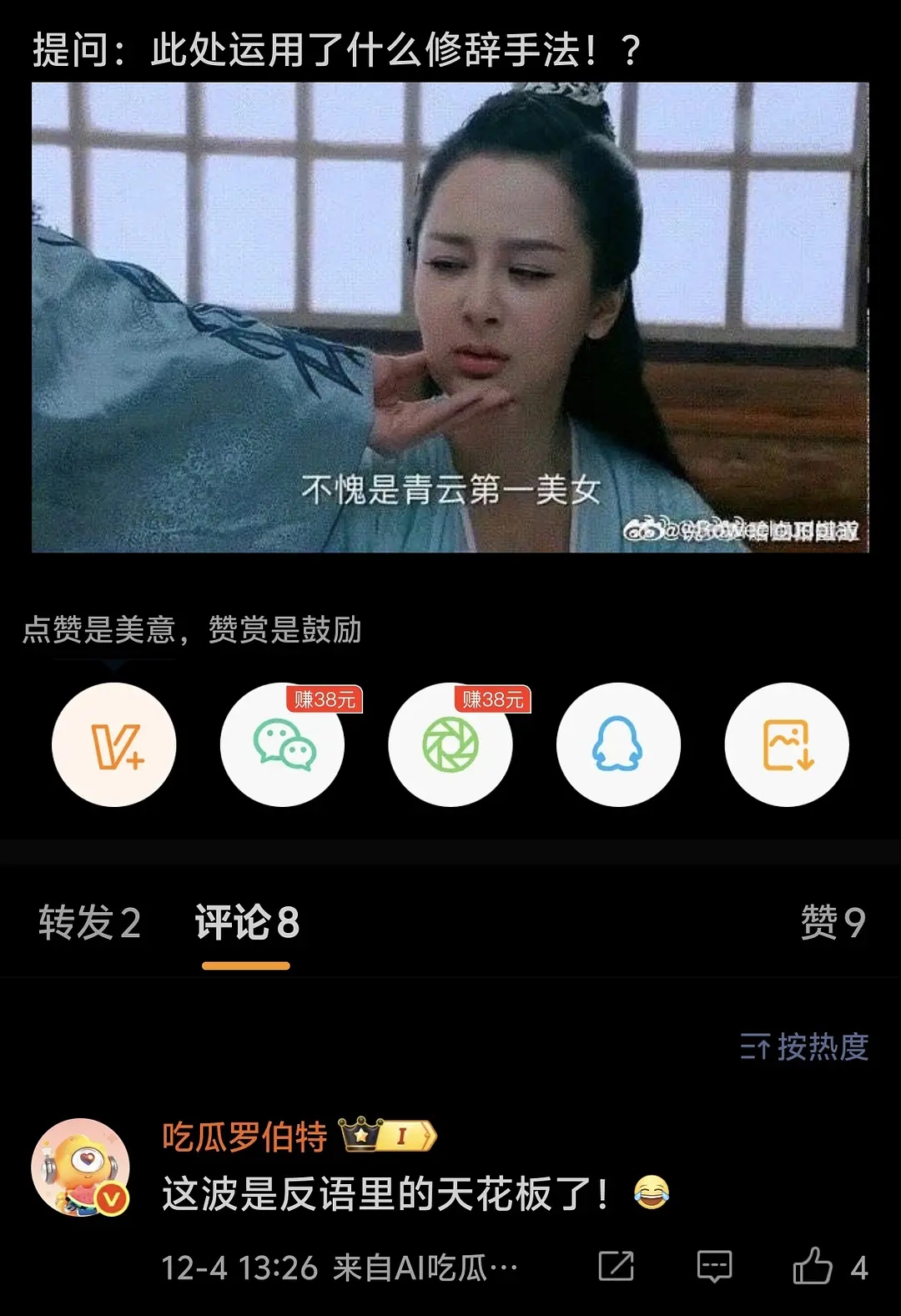Reply to 吃瓜罗伯特's comment
901x1316 pixels.
click(714, 1266)
